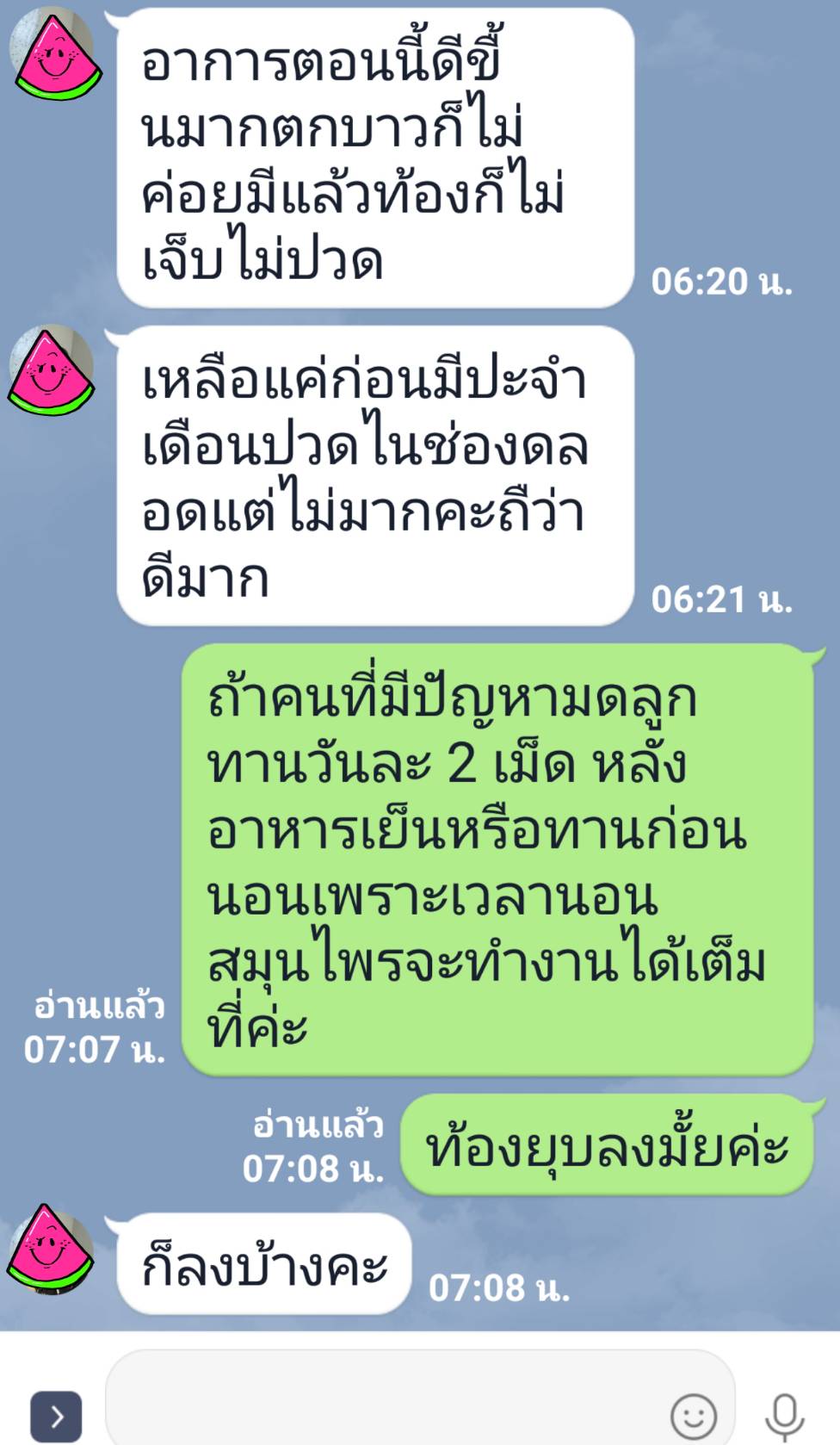This screenshot has width=840, height=1445.
Task: Open watermelon avatar beside the 06:21 message
Action: point(52,370)
